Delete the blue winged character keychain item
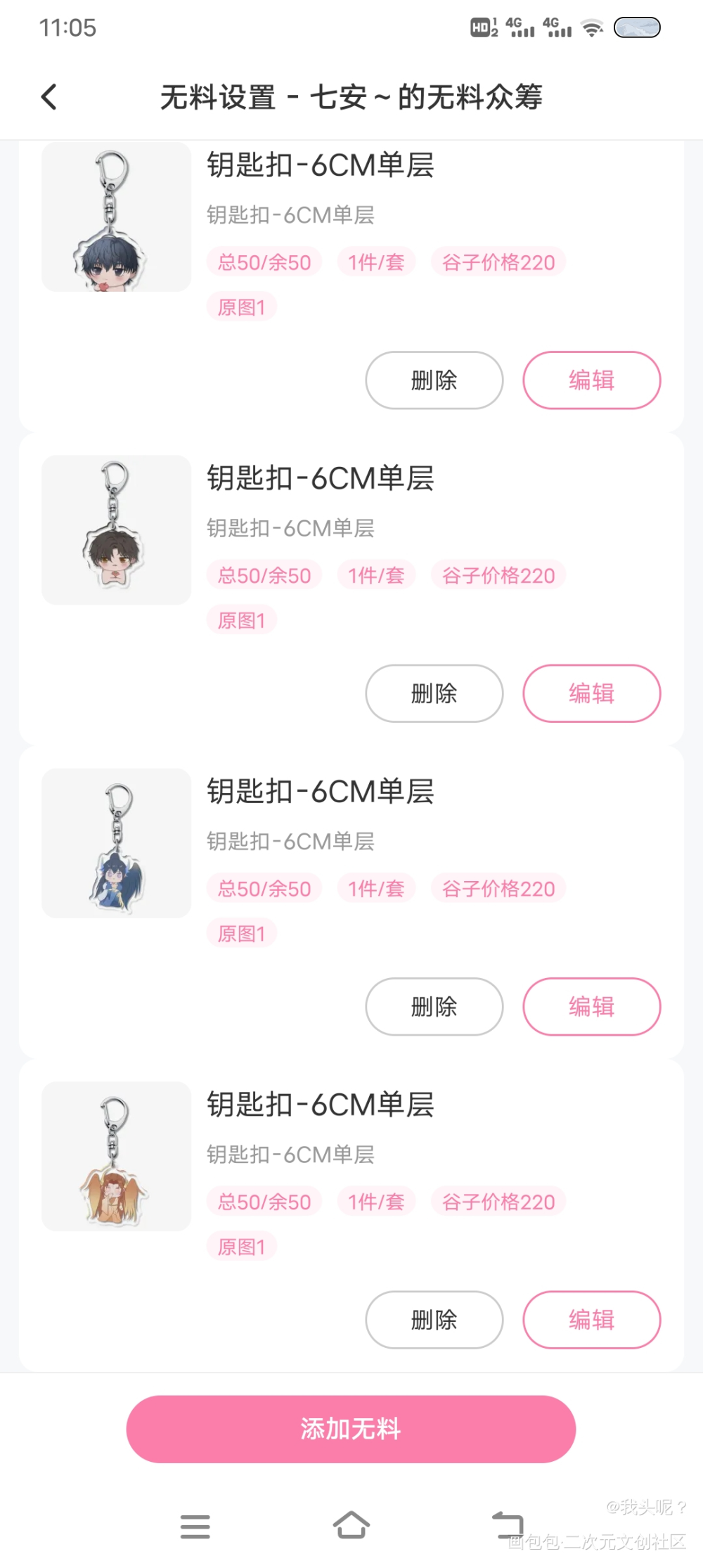703x1568 pixels. pyautogui.click(x=434, y=1006)
